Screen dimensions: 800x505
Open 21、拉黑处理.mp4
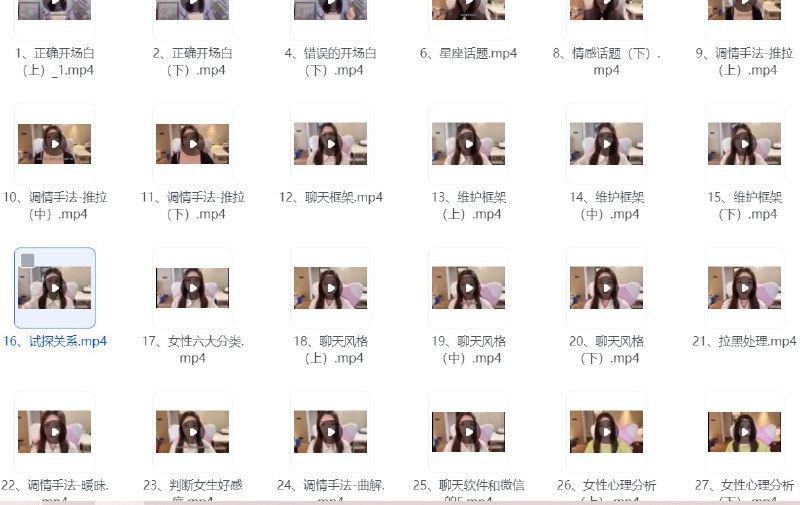click(x=744, y=288)
